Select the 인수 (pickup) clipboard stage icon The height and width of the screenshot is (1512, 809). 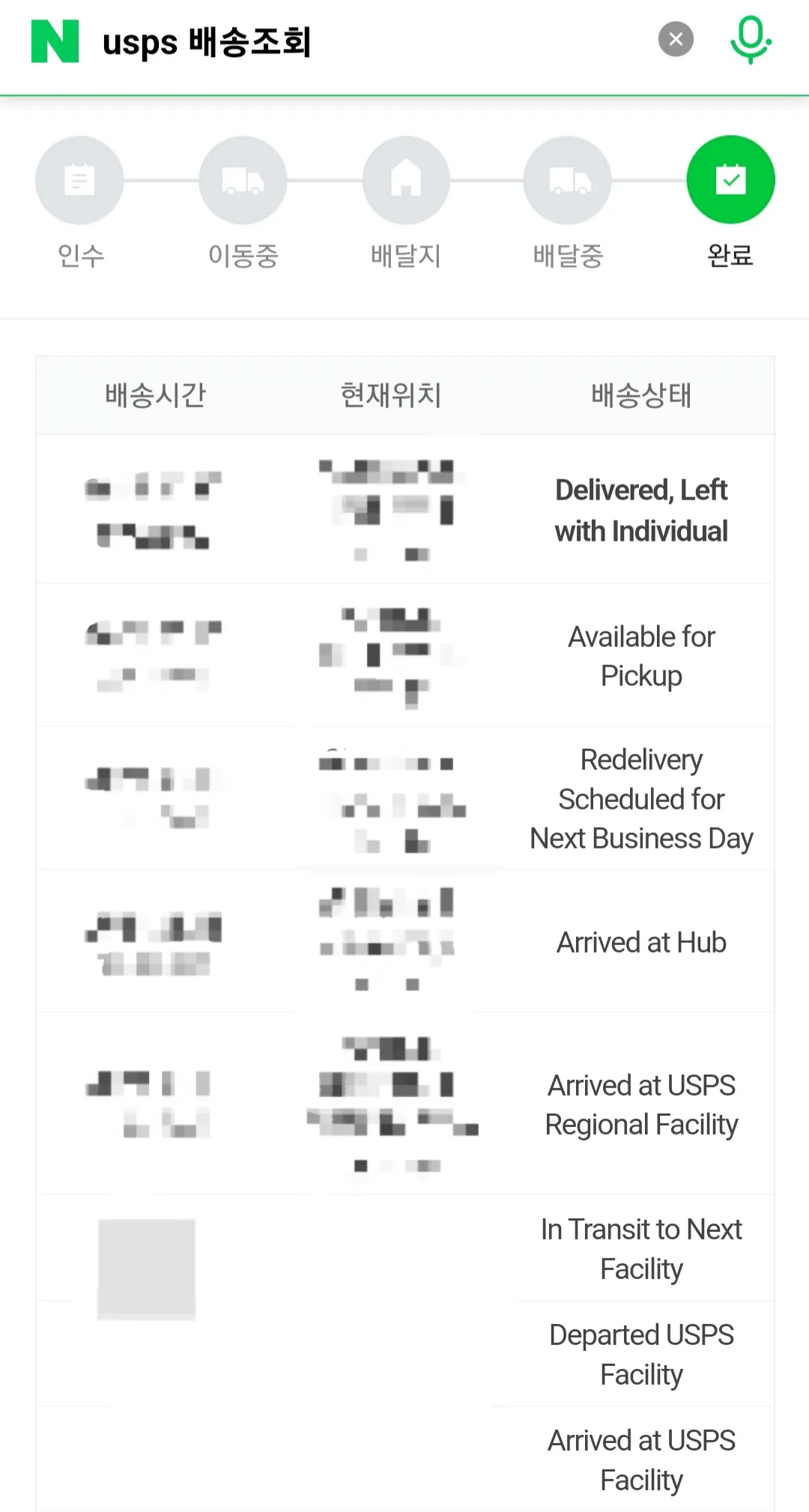[x=79, y=179]
